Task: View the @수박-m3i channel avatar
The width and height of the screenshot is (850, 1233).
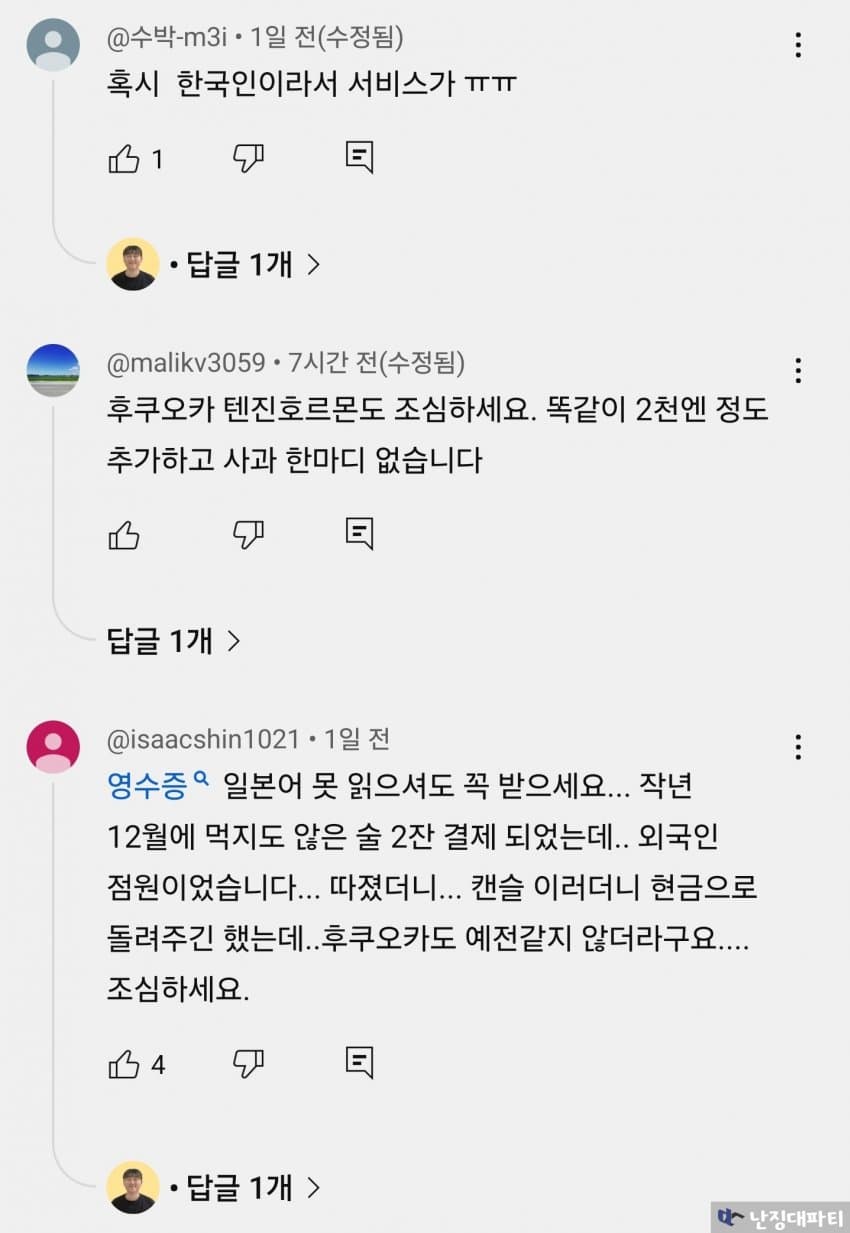Action: (x=53, y=45)
